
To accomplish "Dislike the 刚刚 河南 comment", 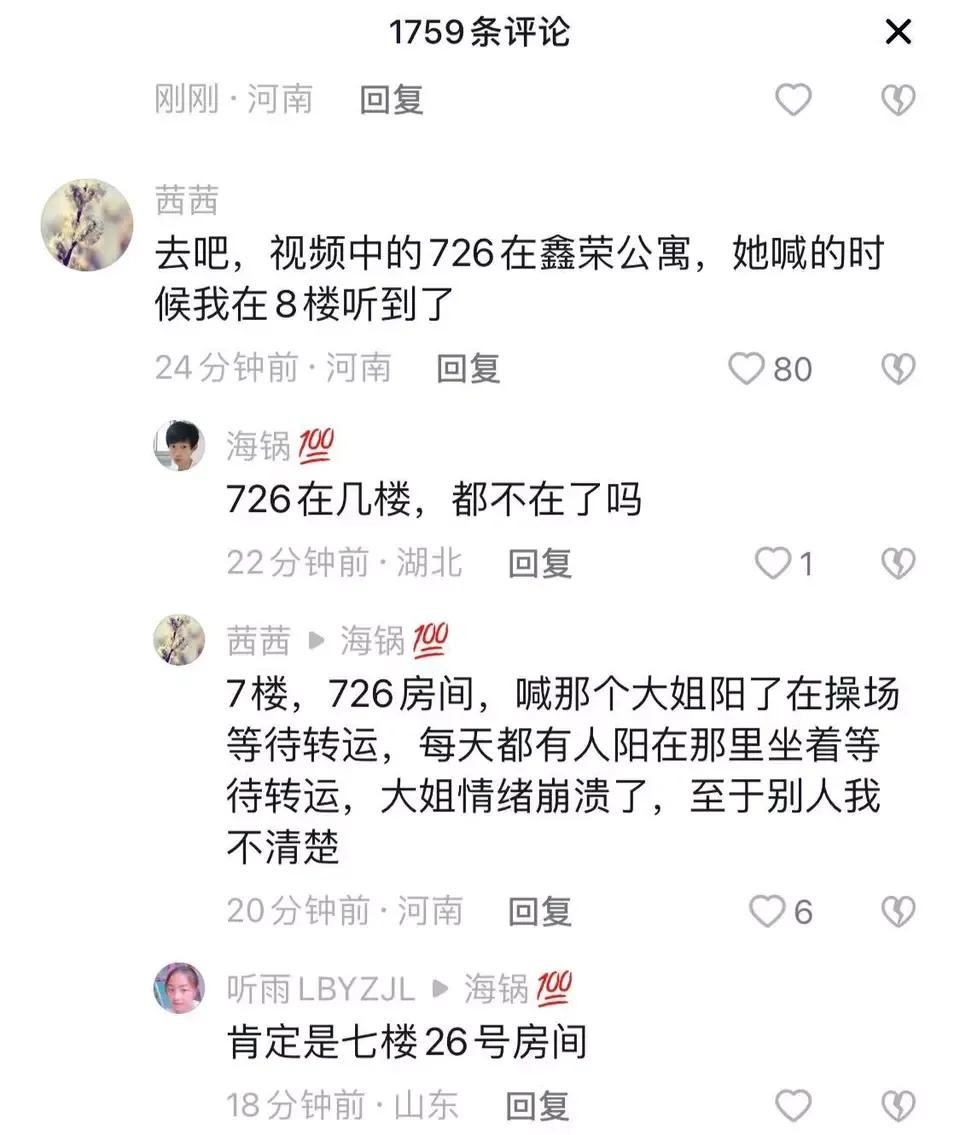I will (x=897, y=100).
